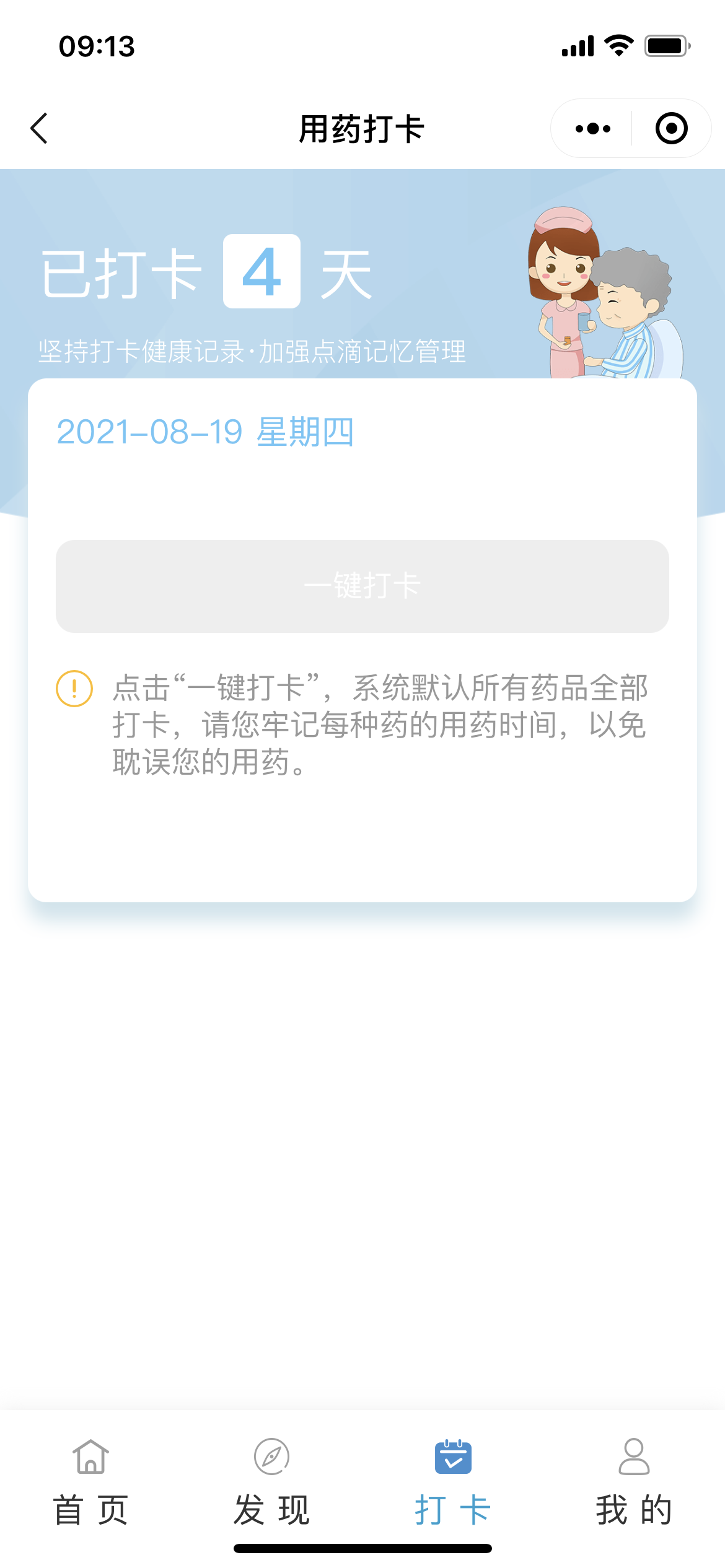The image size is (725, 1568).
Task: Close the mini program with the circle icon
Action: click(671, 129)
